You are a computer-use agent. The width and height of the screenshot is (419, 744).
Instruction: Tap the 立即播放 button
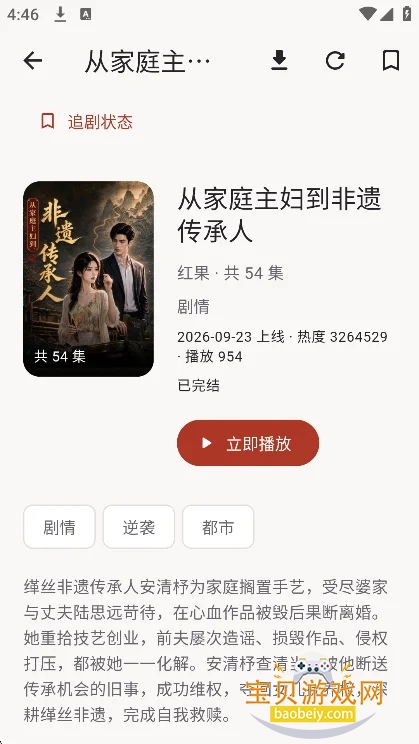coord(248,443)
